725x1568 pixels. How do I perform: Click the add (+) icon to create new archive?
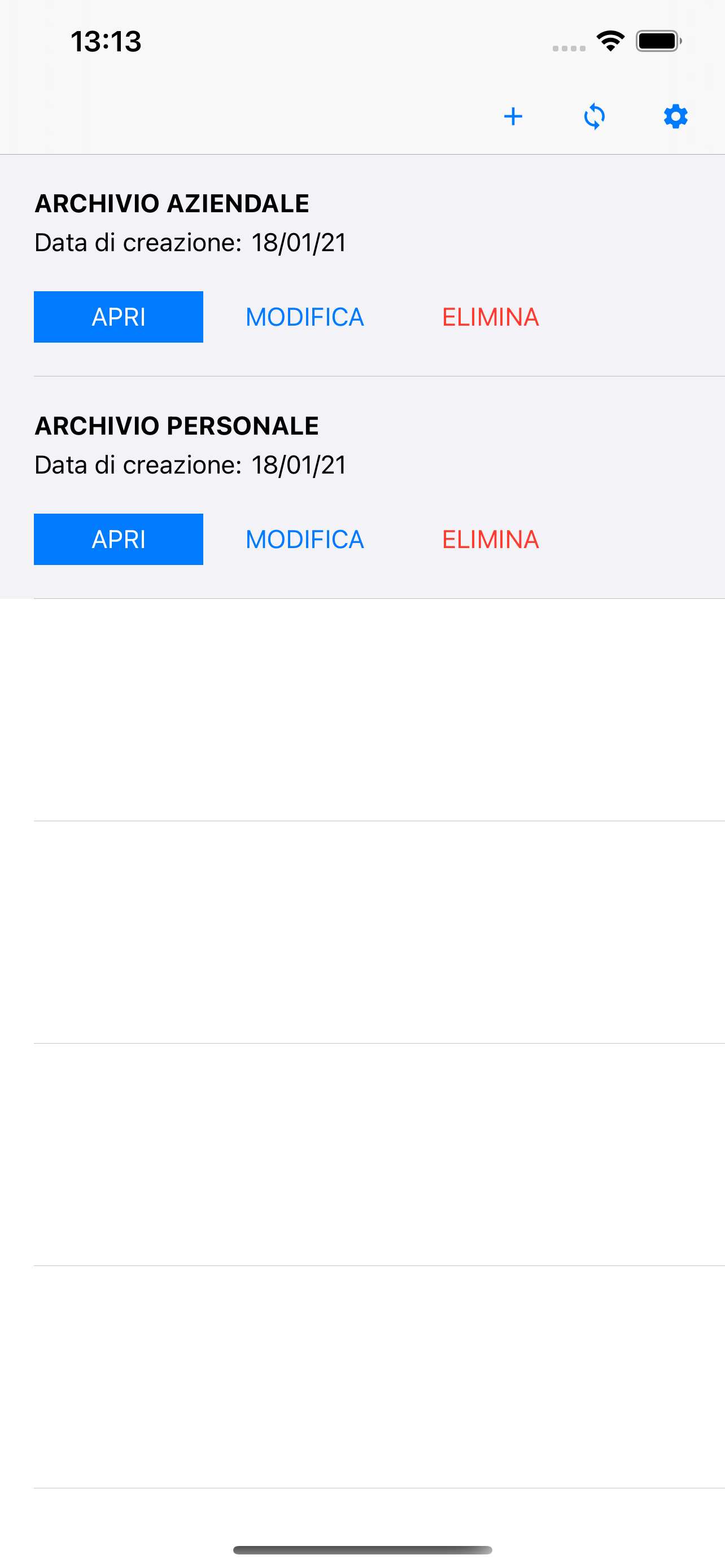(513, 116)
